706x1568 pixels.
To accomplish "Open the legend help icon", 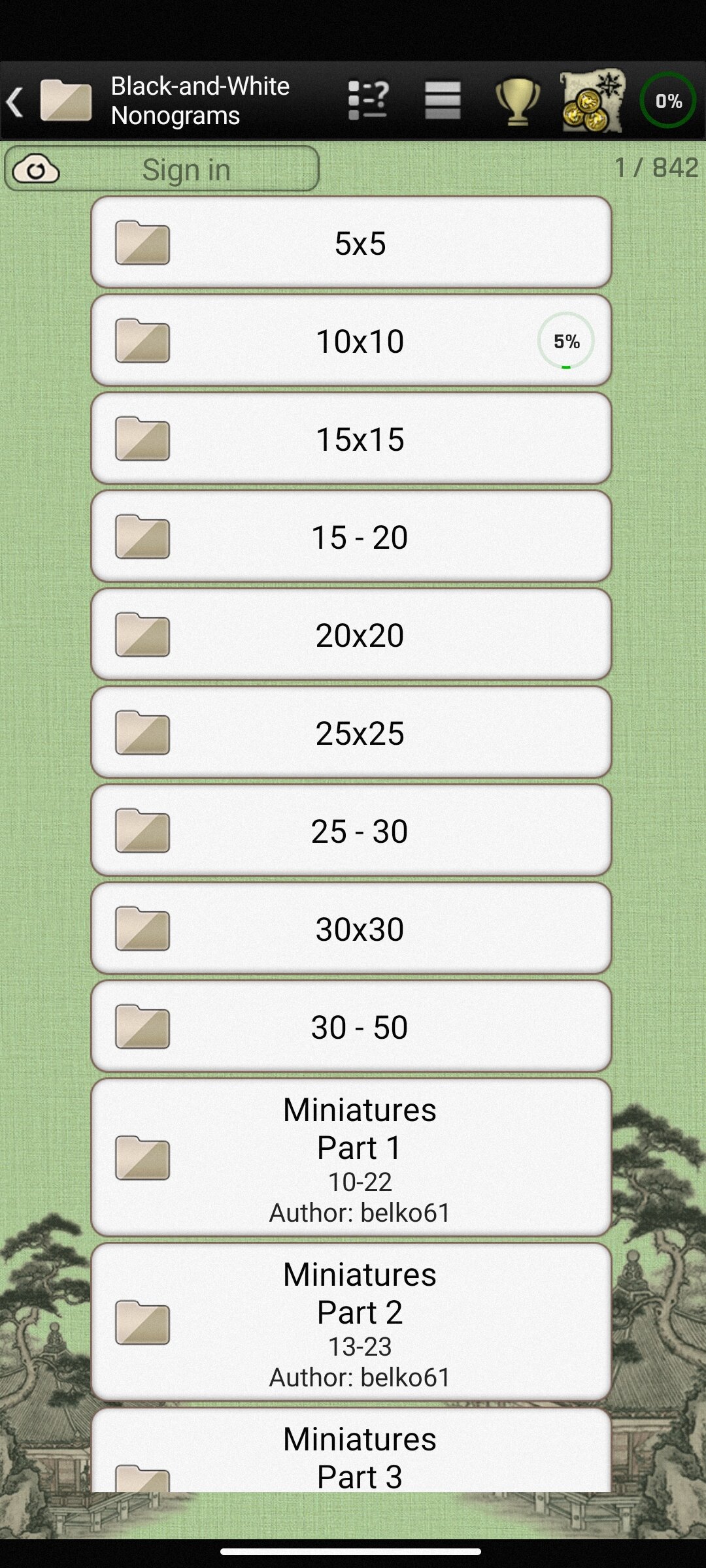I will pyautogui.click(x=368, y=101).
